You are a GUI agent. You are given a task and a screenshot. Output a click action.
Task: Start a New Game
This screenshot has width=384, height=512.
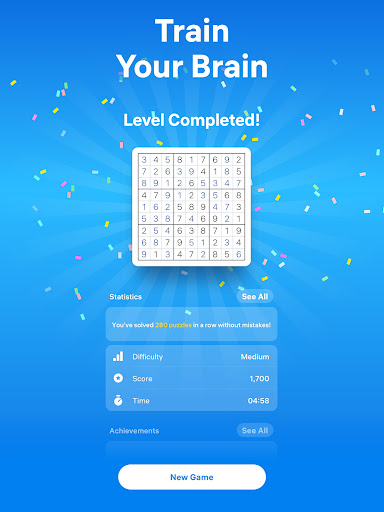pyautogui.click(x=192, y=477)
